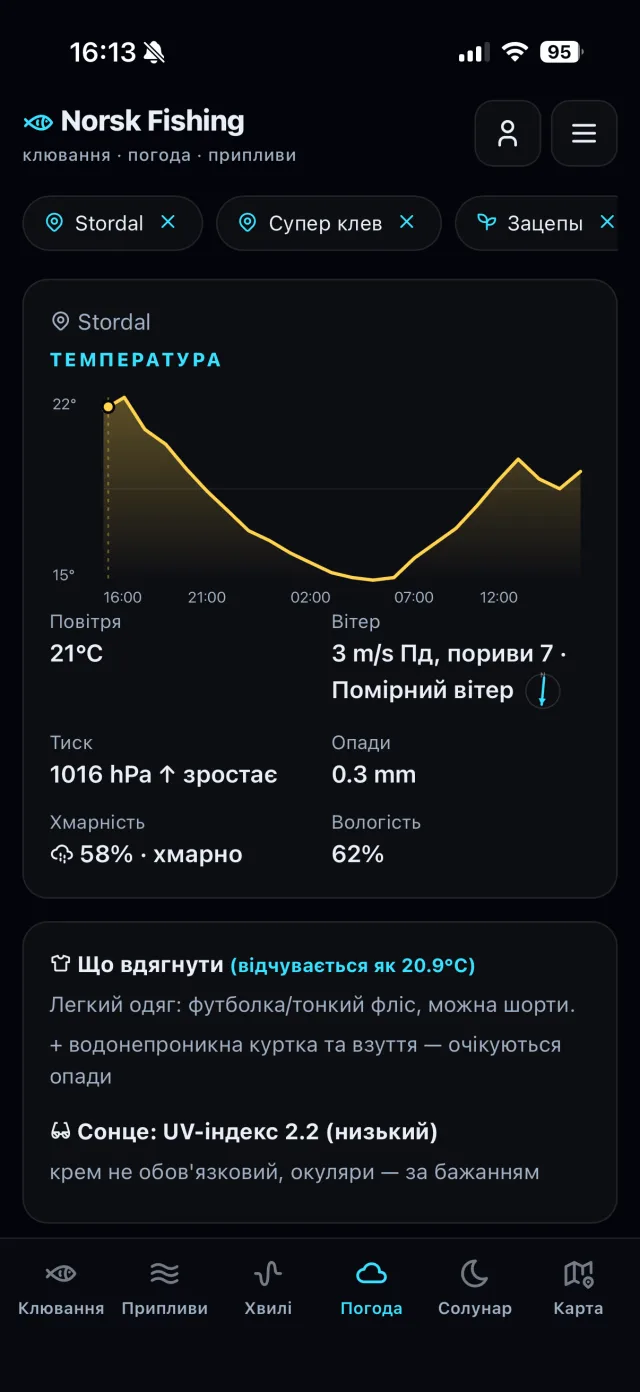Tap the Norsk Fishing header title

click(152, 121)
